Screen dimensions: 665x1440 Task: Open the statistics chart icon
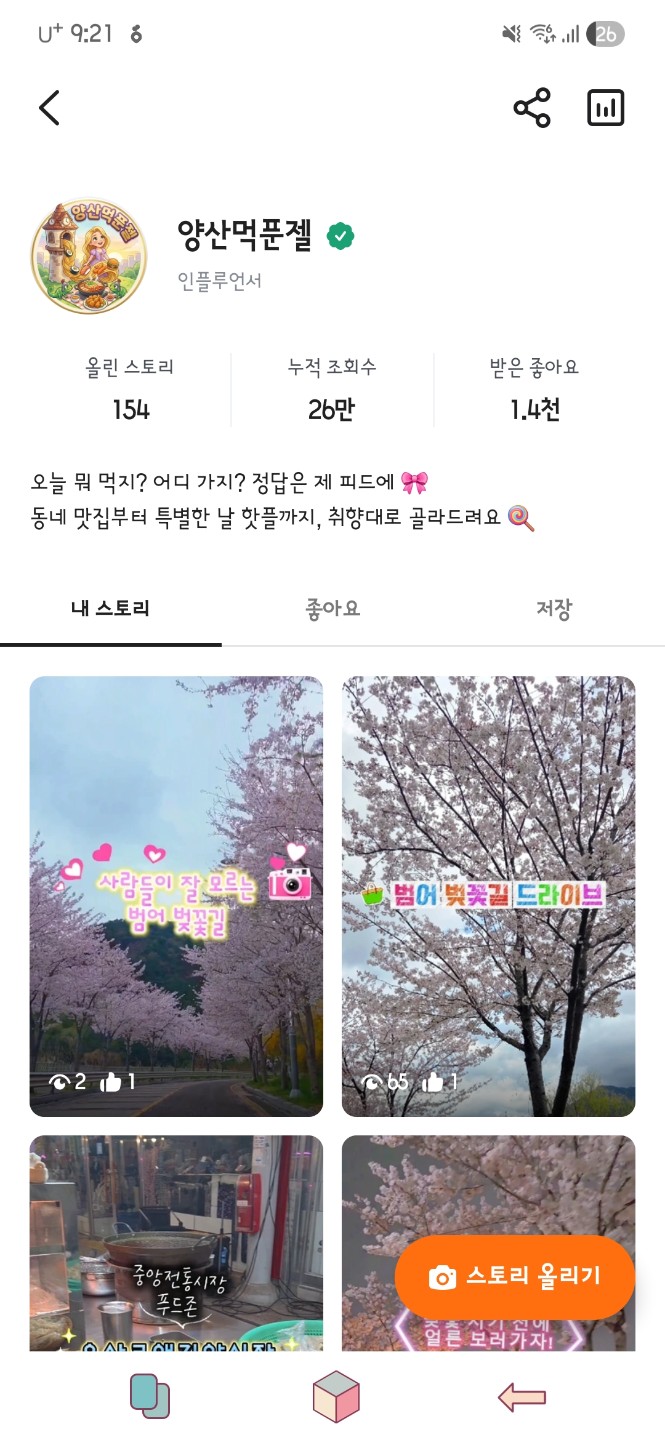click(x=606, y=108)
